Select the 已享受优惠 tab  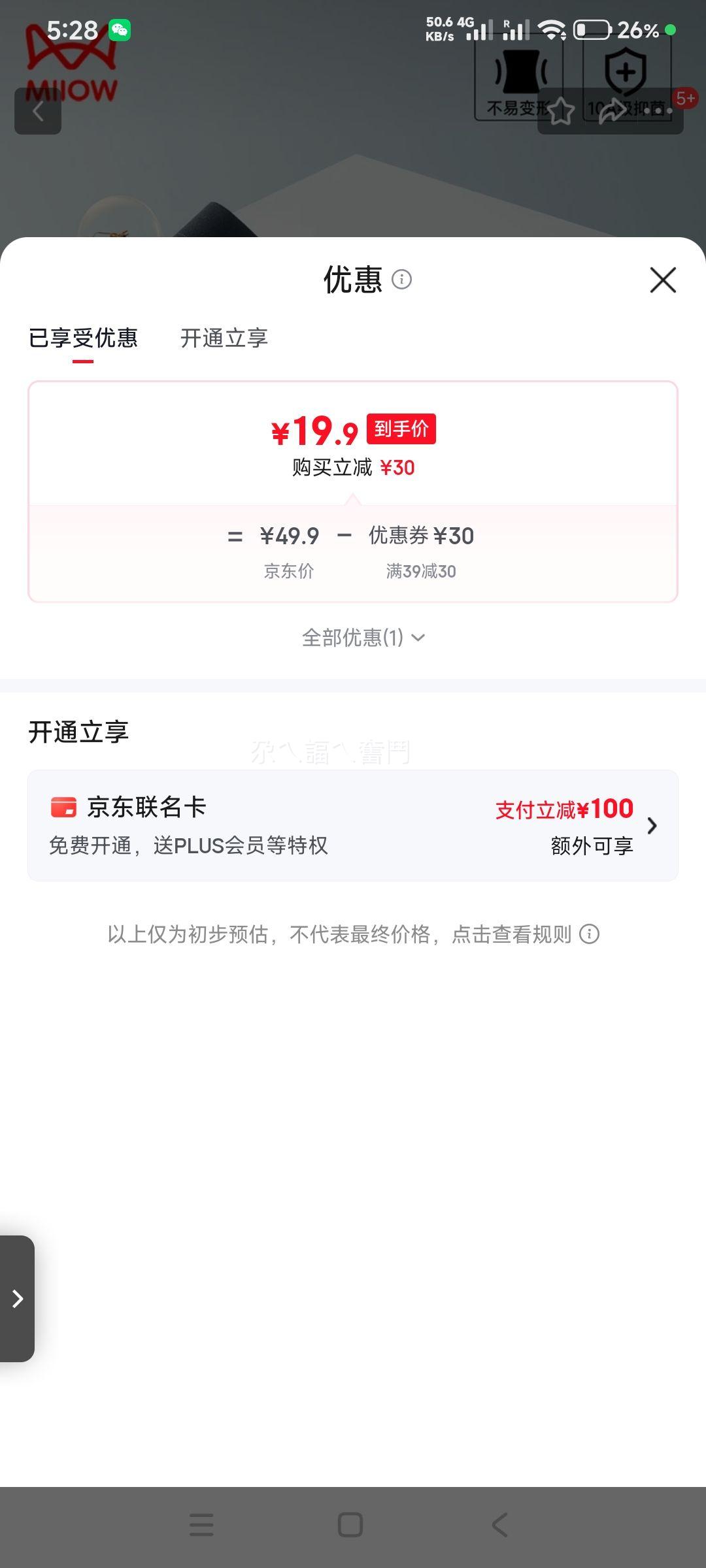[x=84, y=338]
